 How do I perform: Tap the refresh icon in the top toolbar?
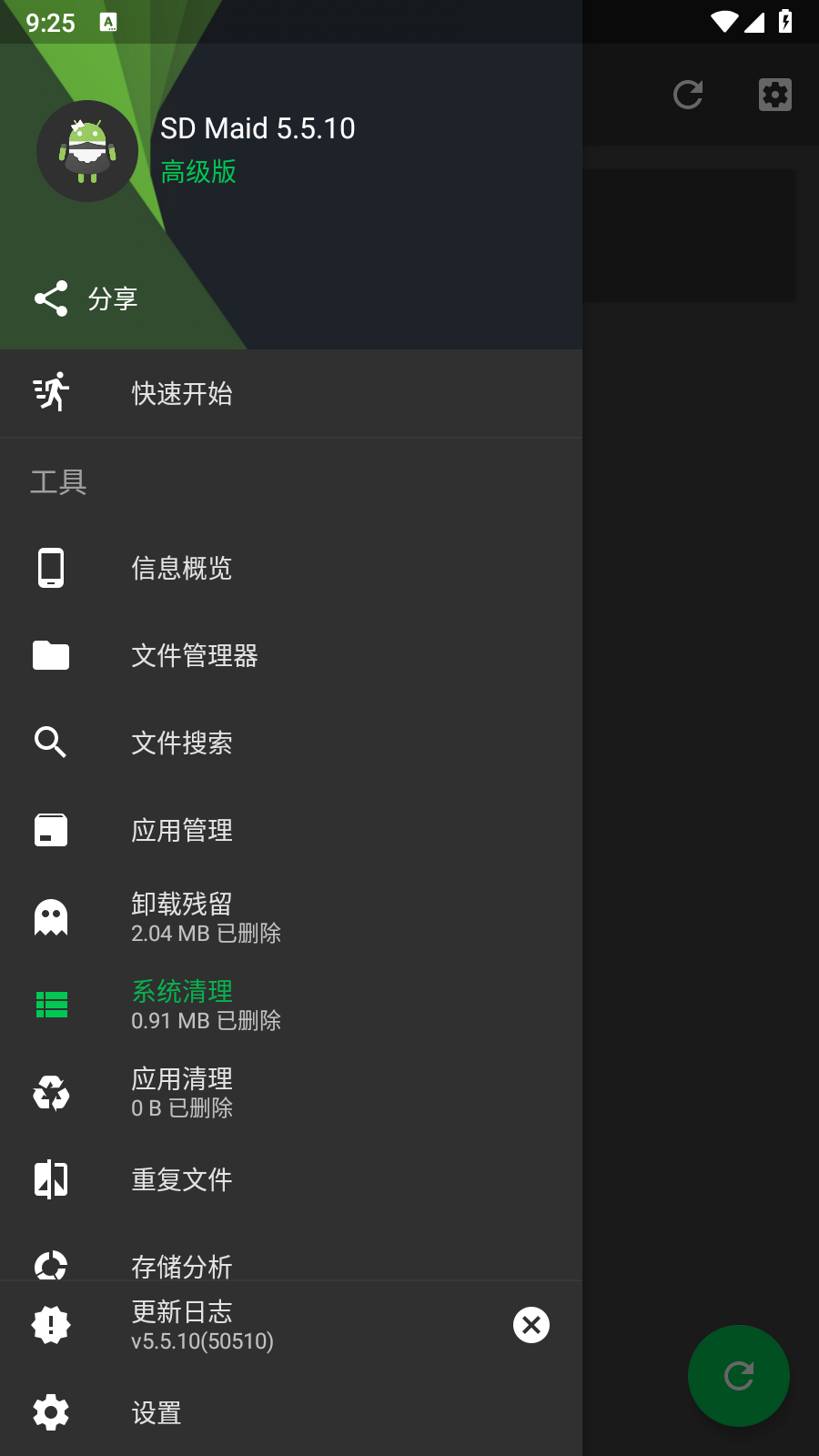pyautogui.click(x=689, y=95)
